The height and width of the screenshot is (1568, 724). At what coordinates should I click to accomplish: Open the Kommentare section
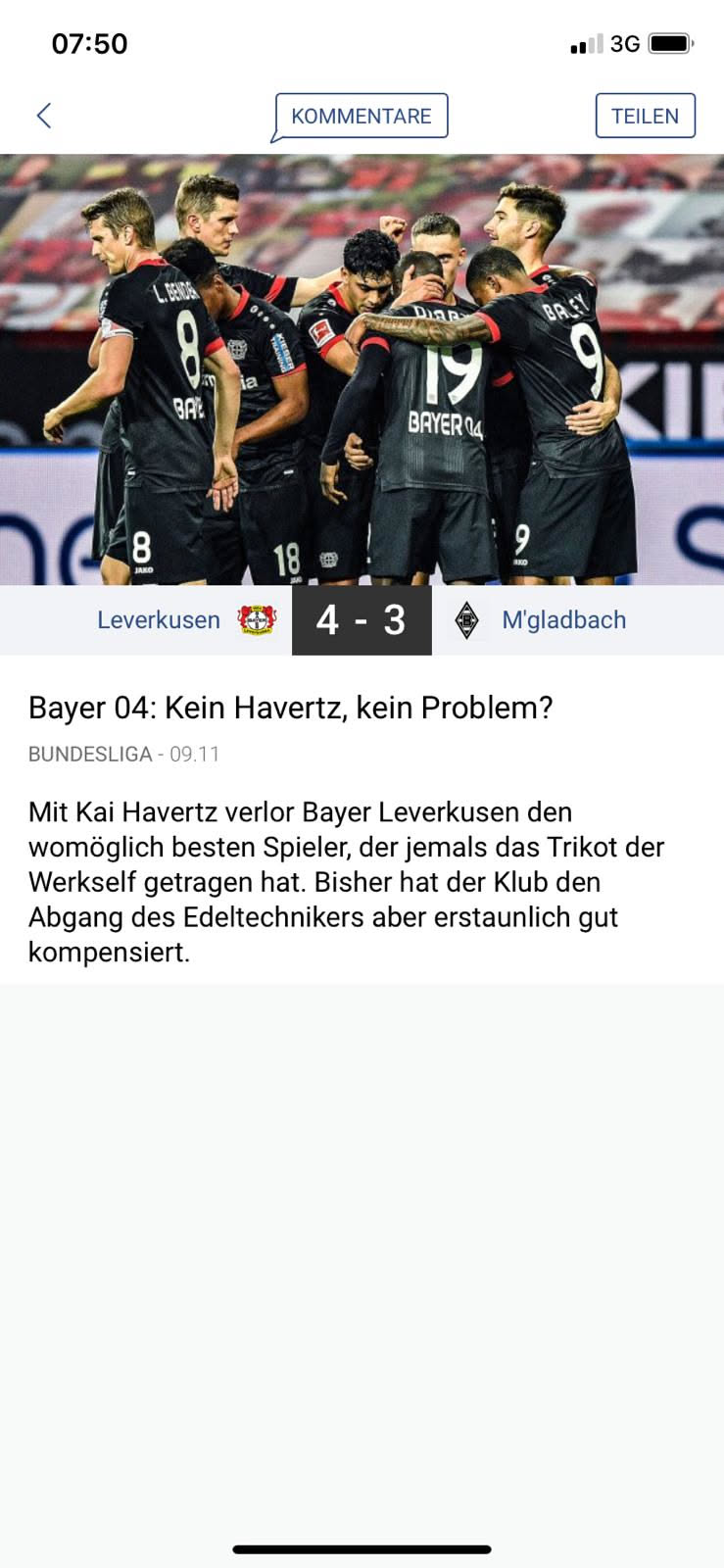tap(361, 116)
